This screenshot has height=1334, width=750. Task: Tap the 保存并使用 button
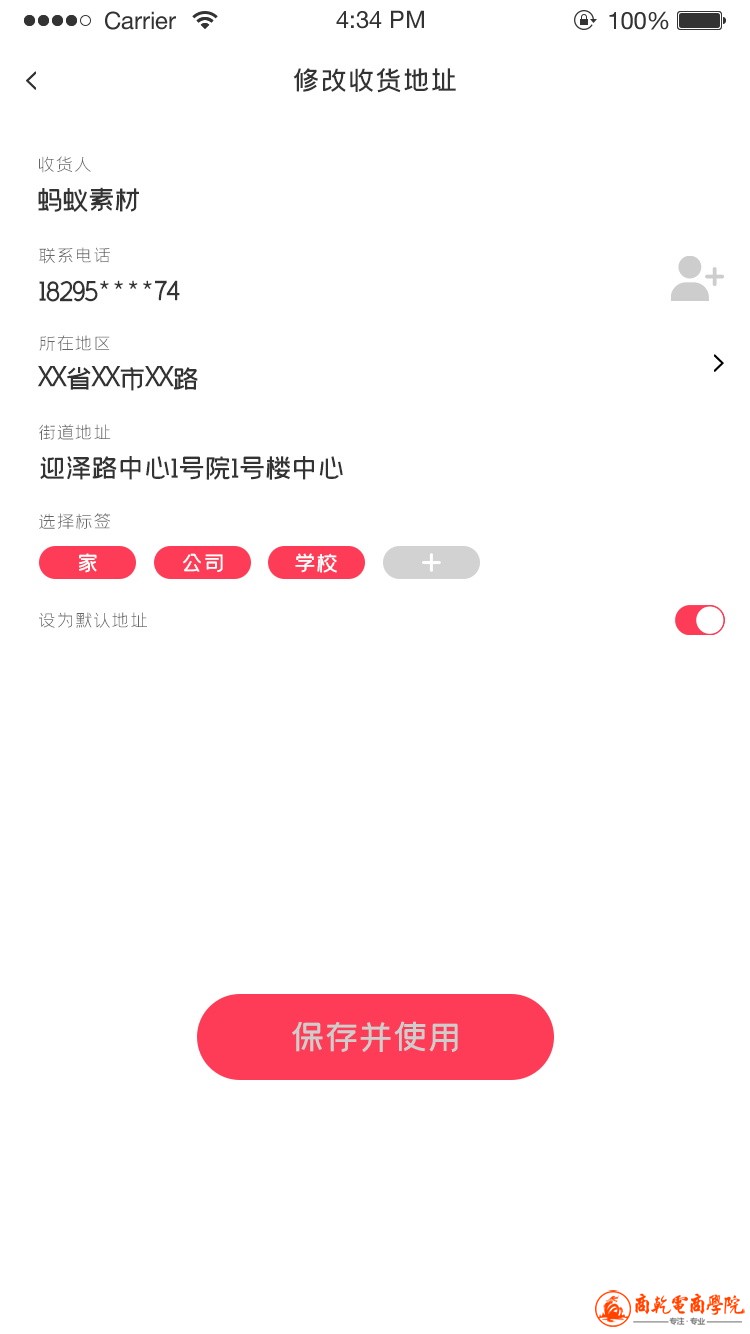click(375, 1037)
